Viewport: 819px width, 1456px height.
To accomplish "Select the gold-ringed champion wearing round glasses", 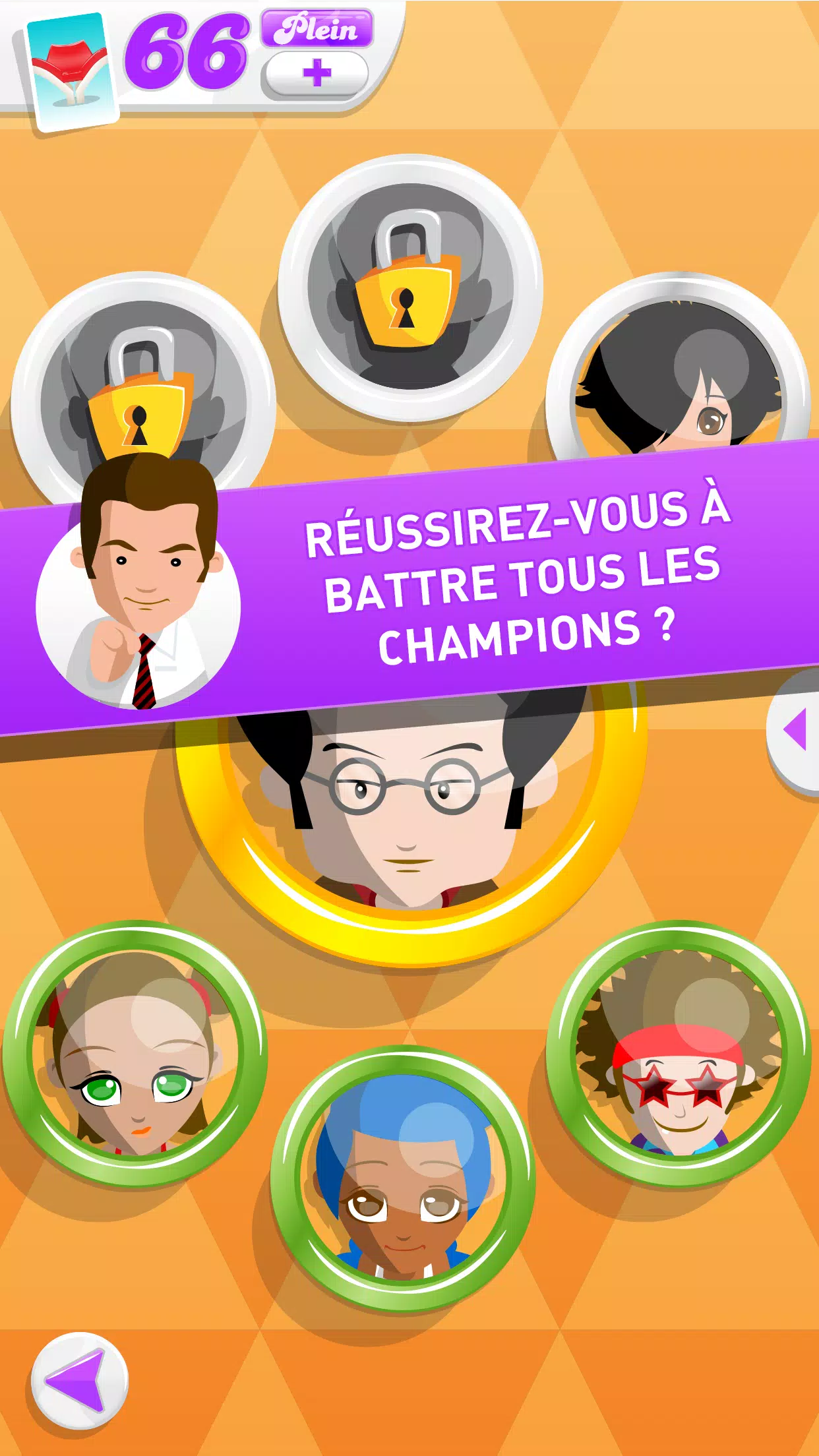I will [409, 811].
